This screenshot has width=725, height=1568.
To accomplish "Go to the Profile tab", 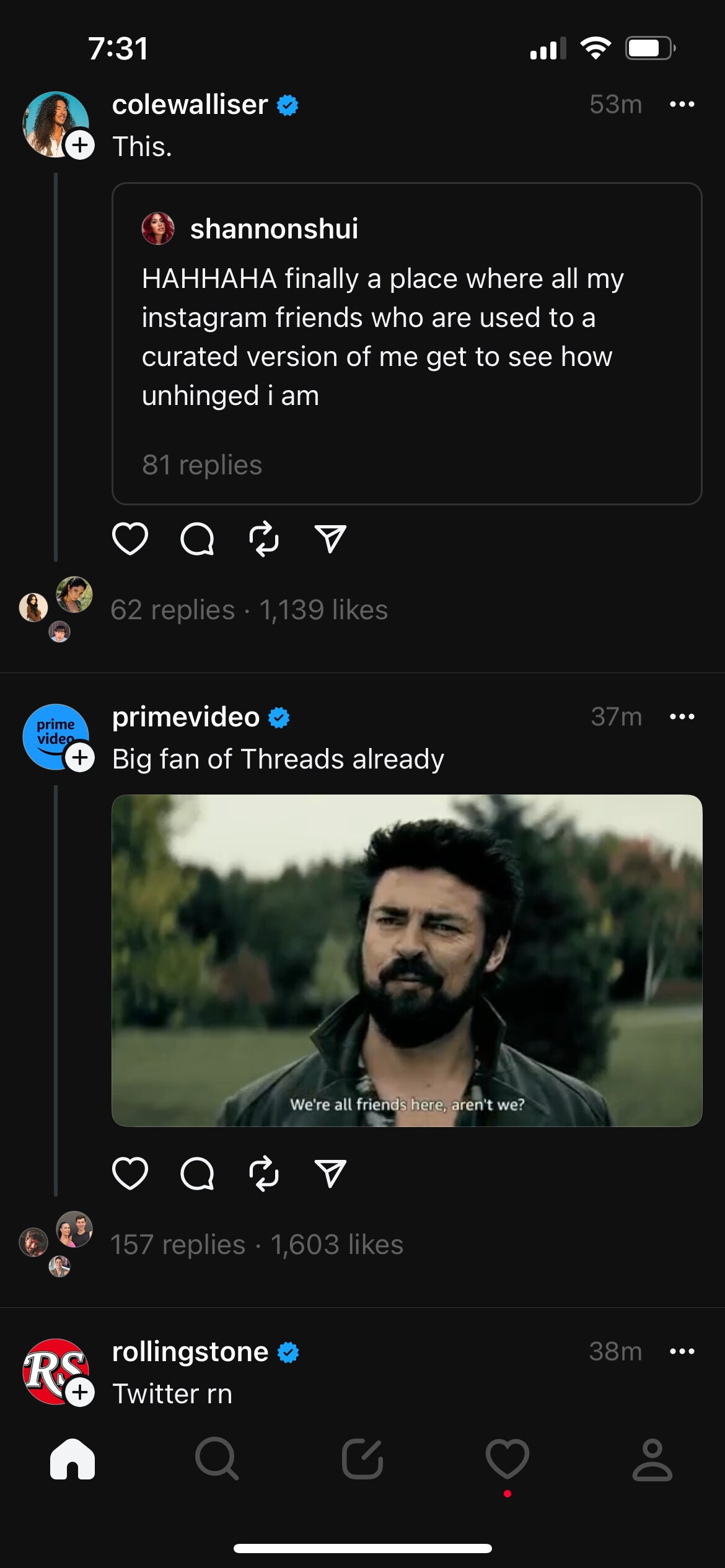I will pos(652,1460).
